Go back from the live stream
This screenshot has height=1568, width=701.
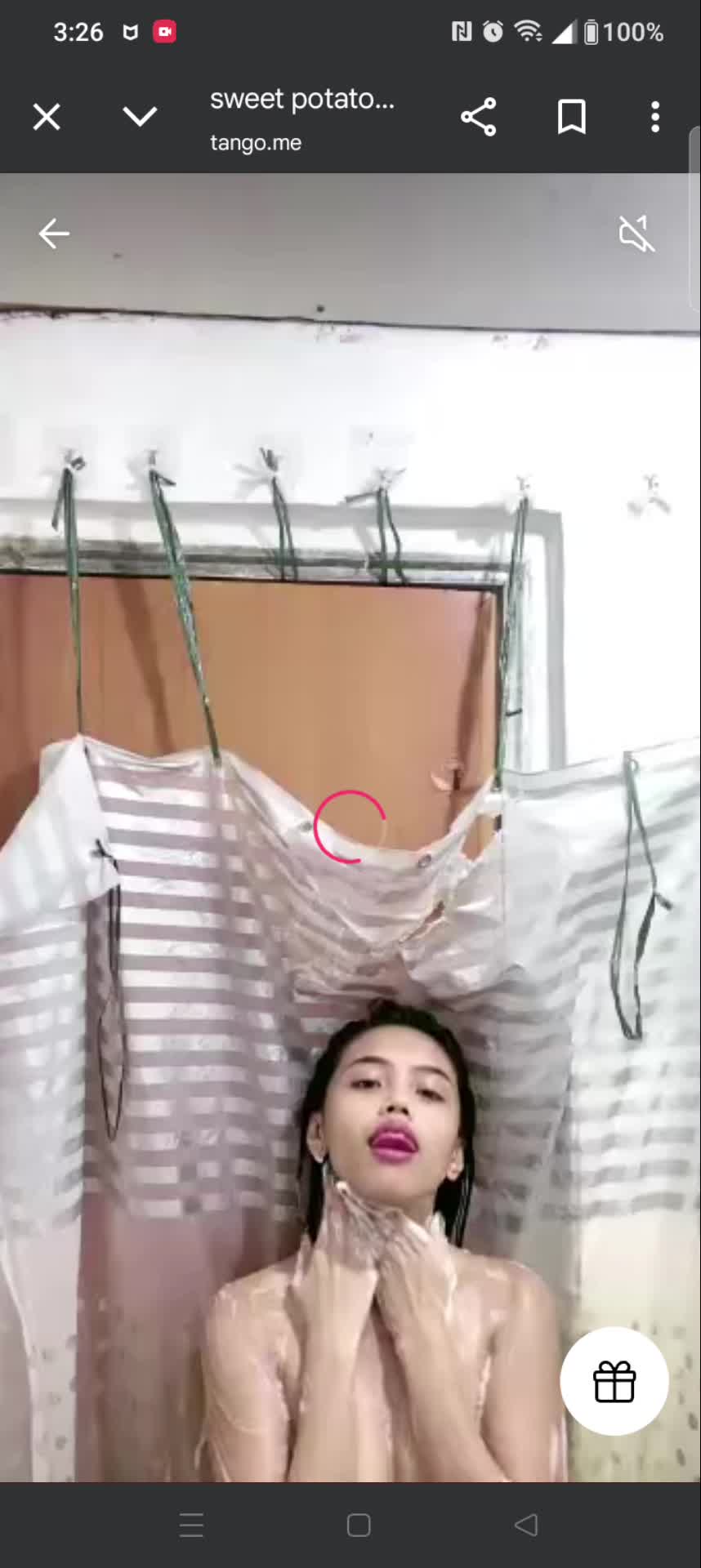(x=54, y=234)
